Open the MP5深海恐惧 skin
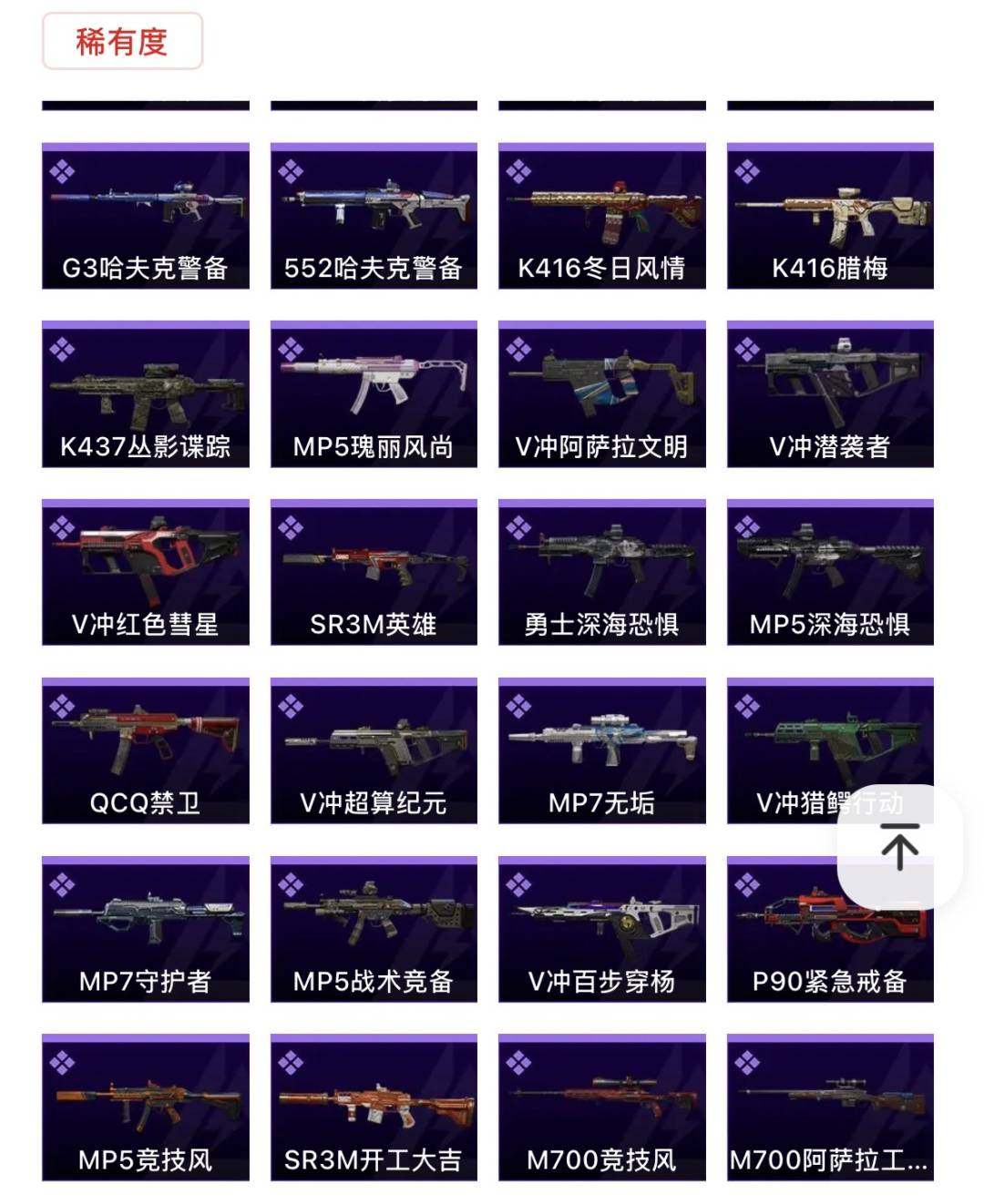This screenshot has height=1204, width=984. coord(830,573)
